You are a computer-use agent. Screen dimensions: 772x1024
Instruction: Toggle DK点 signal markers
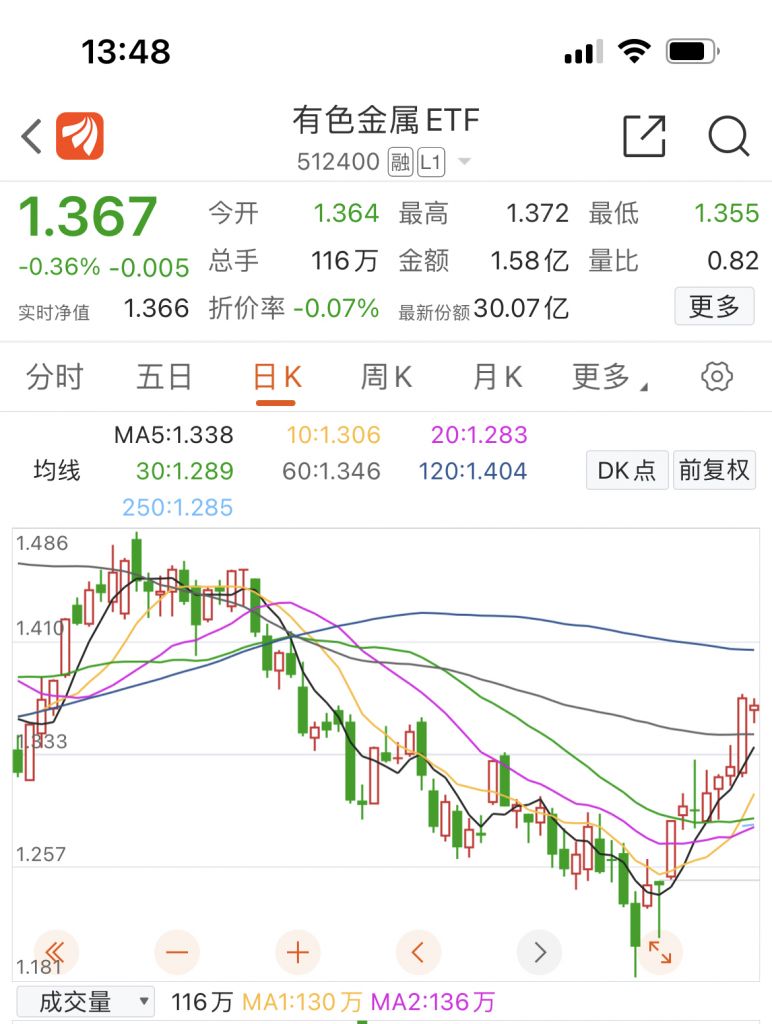click(625, 470)
